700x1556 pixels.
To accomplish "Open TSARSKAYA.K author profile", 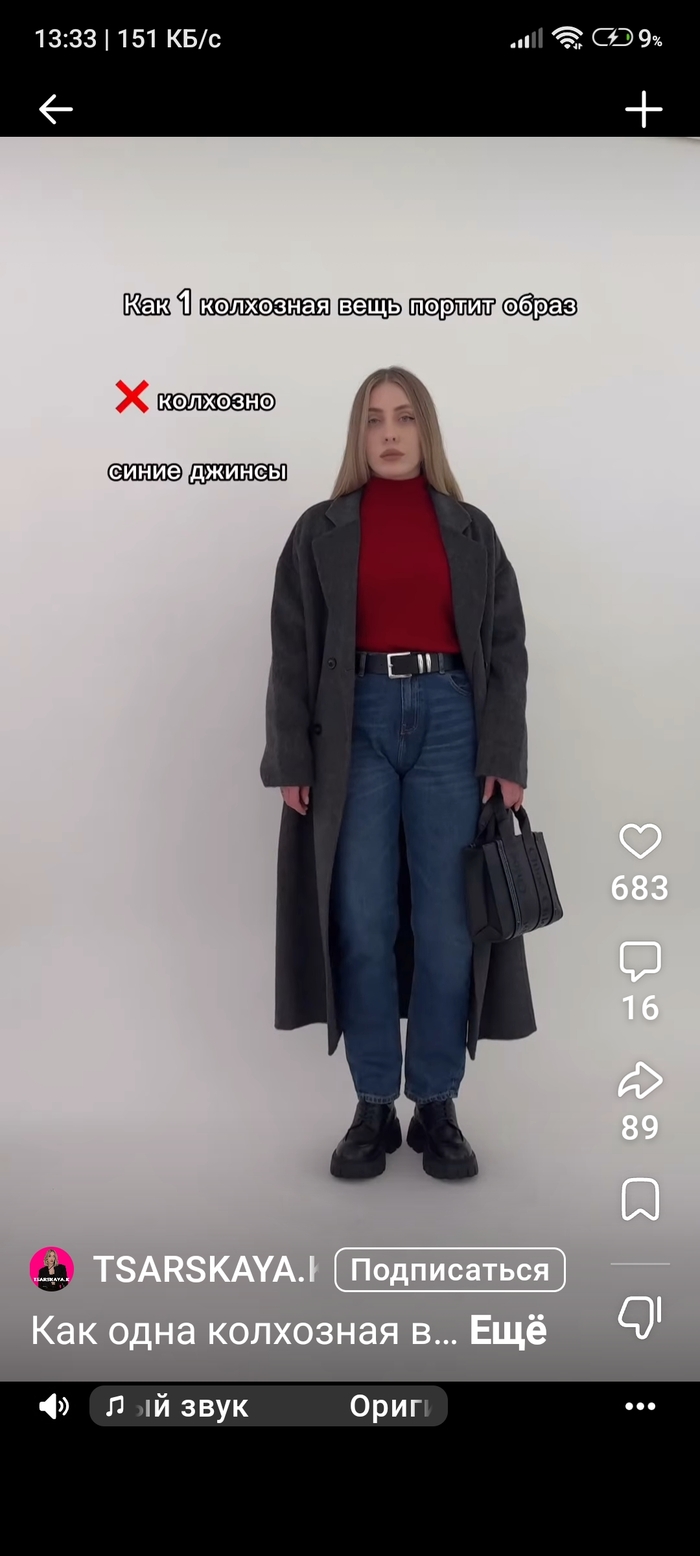I will tap(205, 1270).
